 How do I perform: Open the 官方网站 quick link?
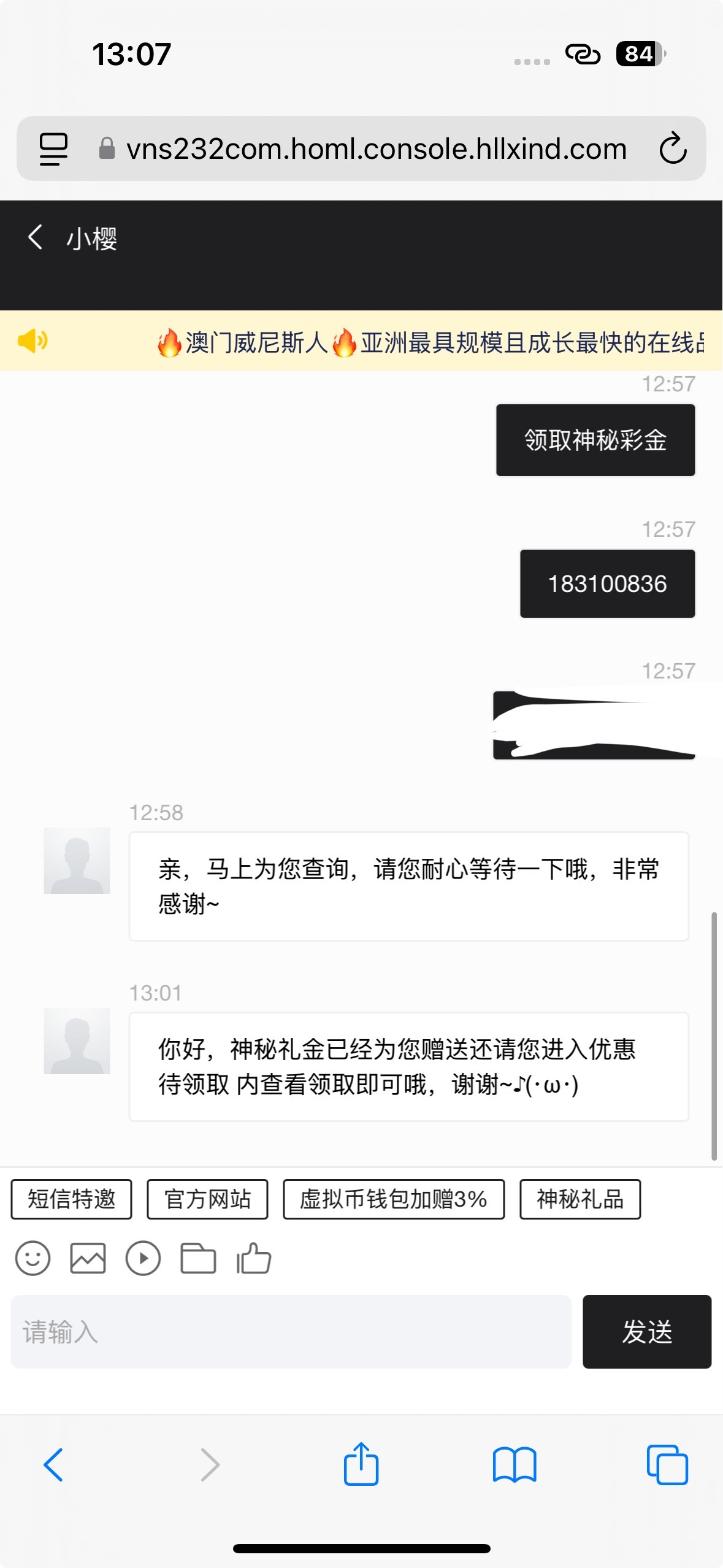(207, 1199)
